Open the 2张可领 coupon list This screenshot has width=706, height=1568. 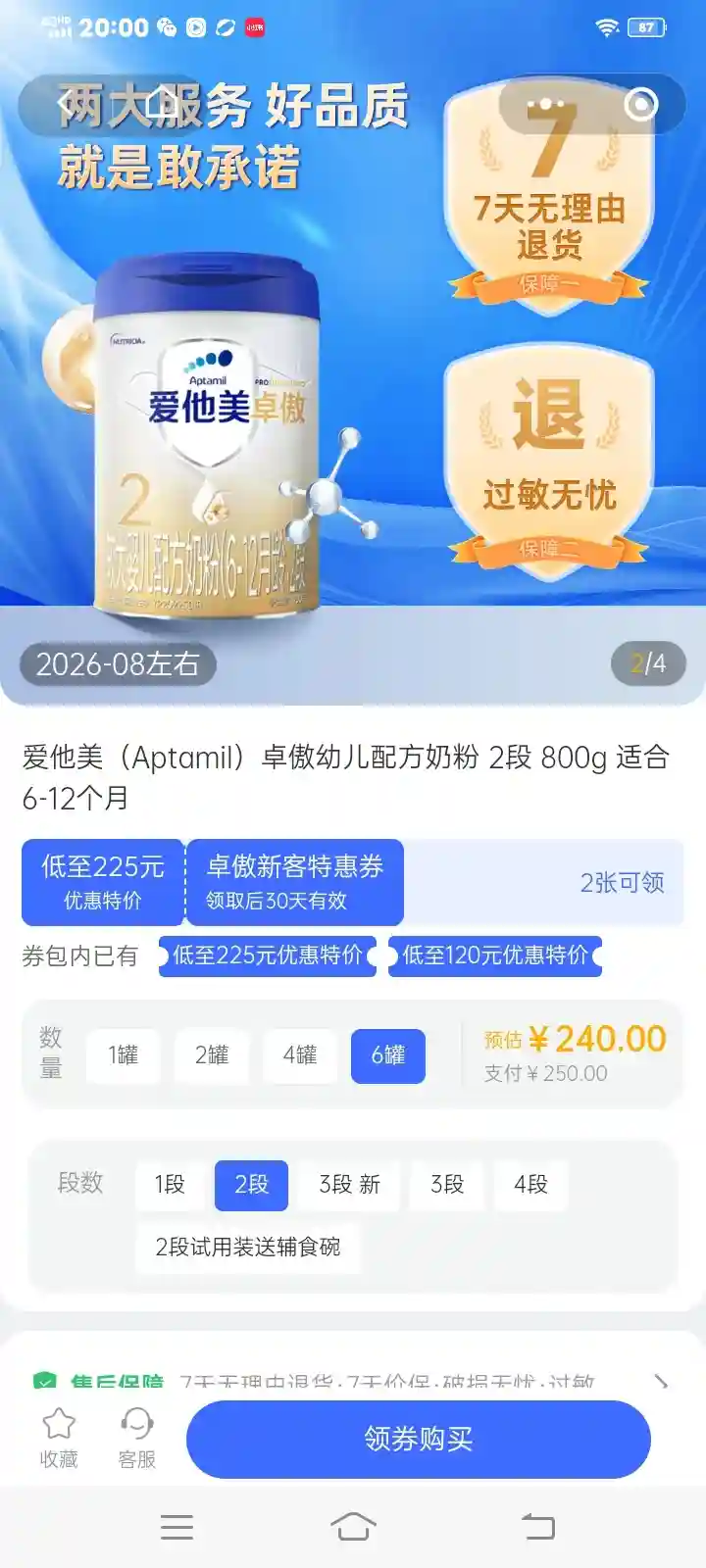[x=622, y=882]
